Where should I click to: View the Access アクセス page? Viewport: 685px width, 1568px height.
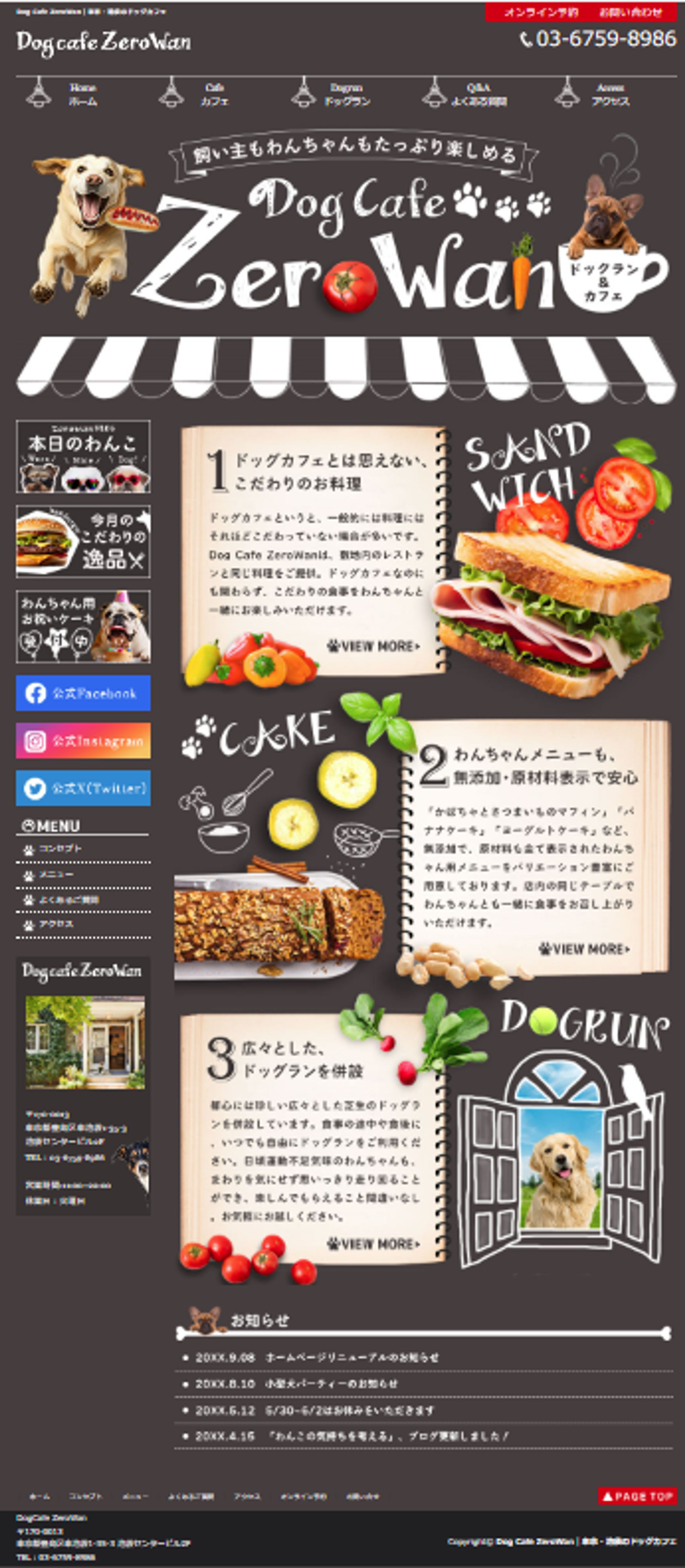coord(610,94)
